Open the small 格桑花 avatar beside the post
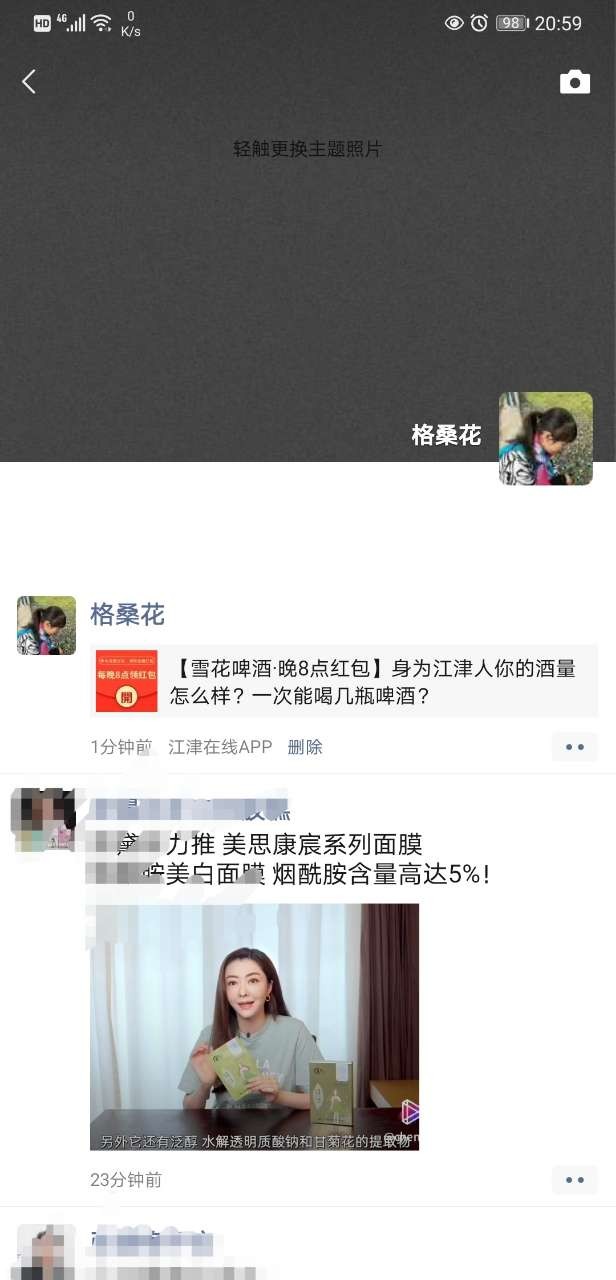616x1280 pixels. tap(46, 625)
